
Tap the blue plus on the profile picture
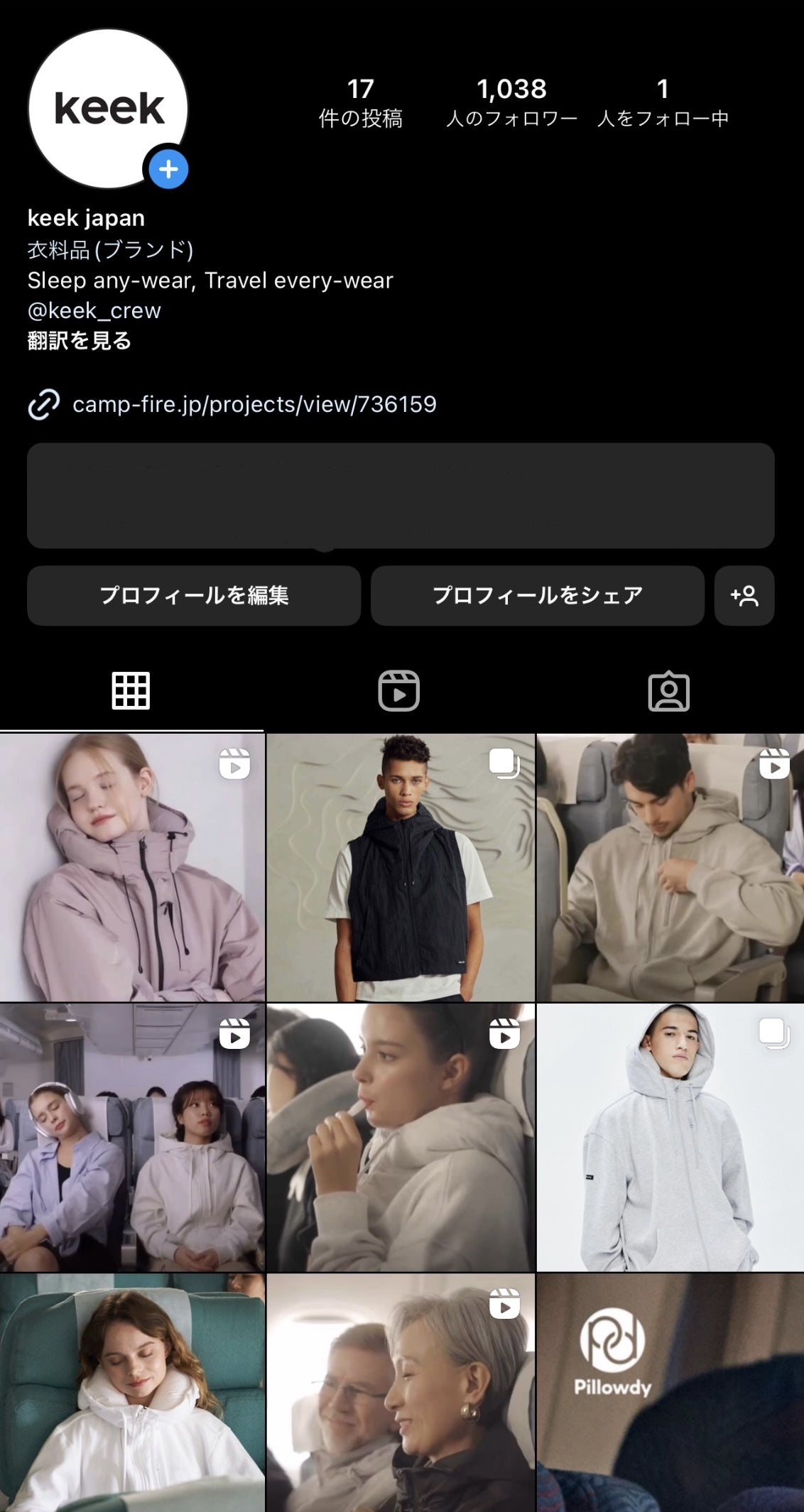coord(168,170)
